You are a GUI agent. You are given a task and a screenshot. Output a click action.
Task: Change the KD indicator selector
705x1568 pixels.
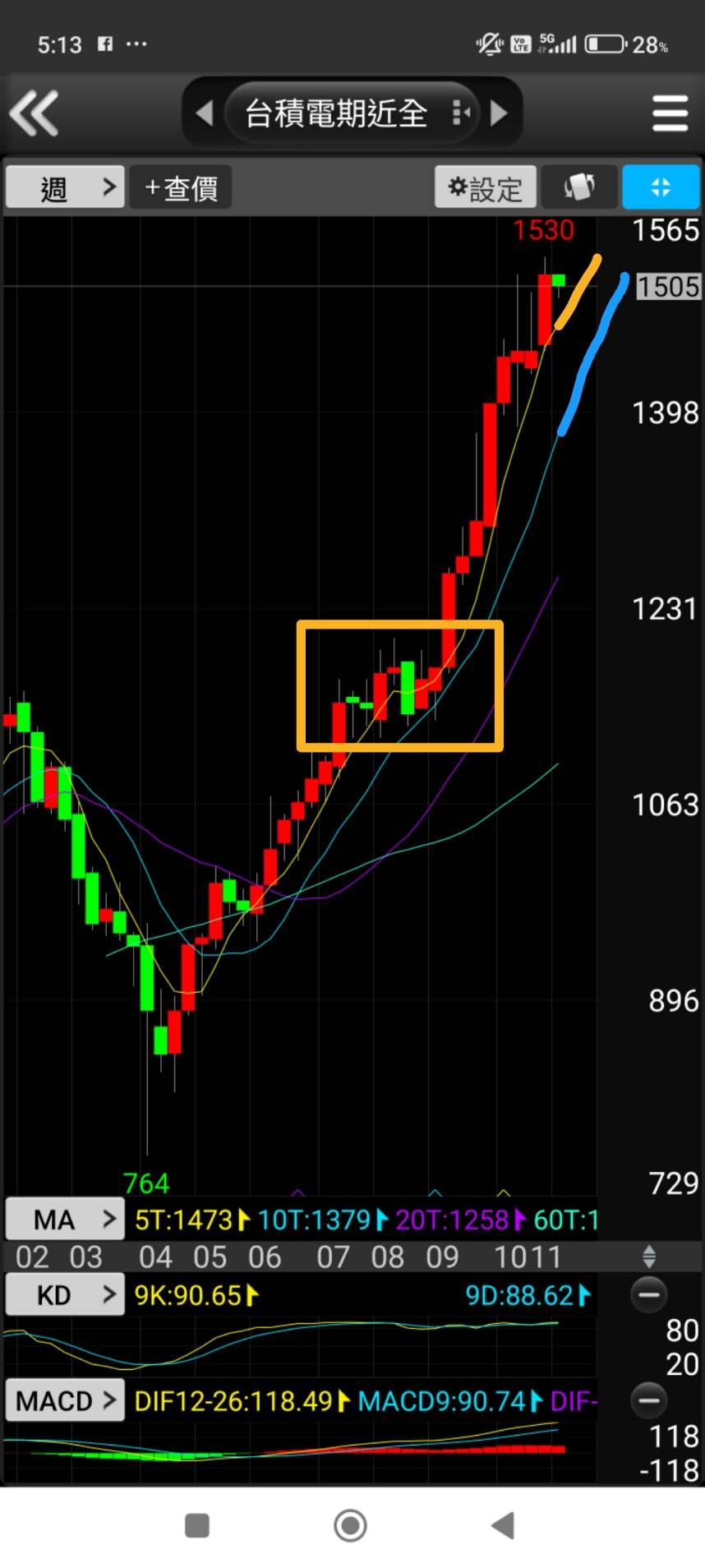coord(65,1295)
